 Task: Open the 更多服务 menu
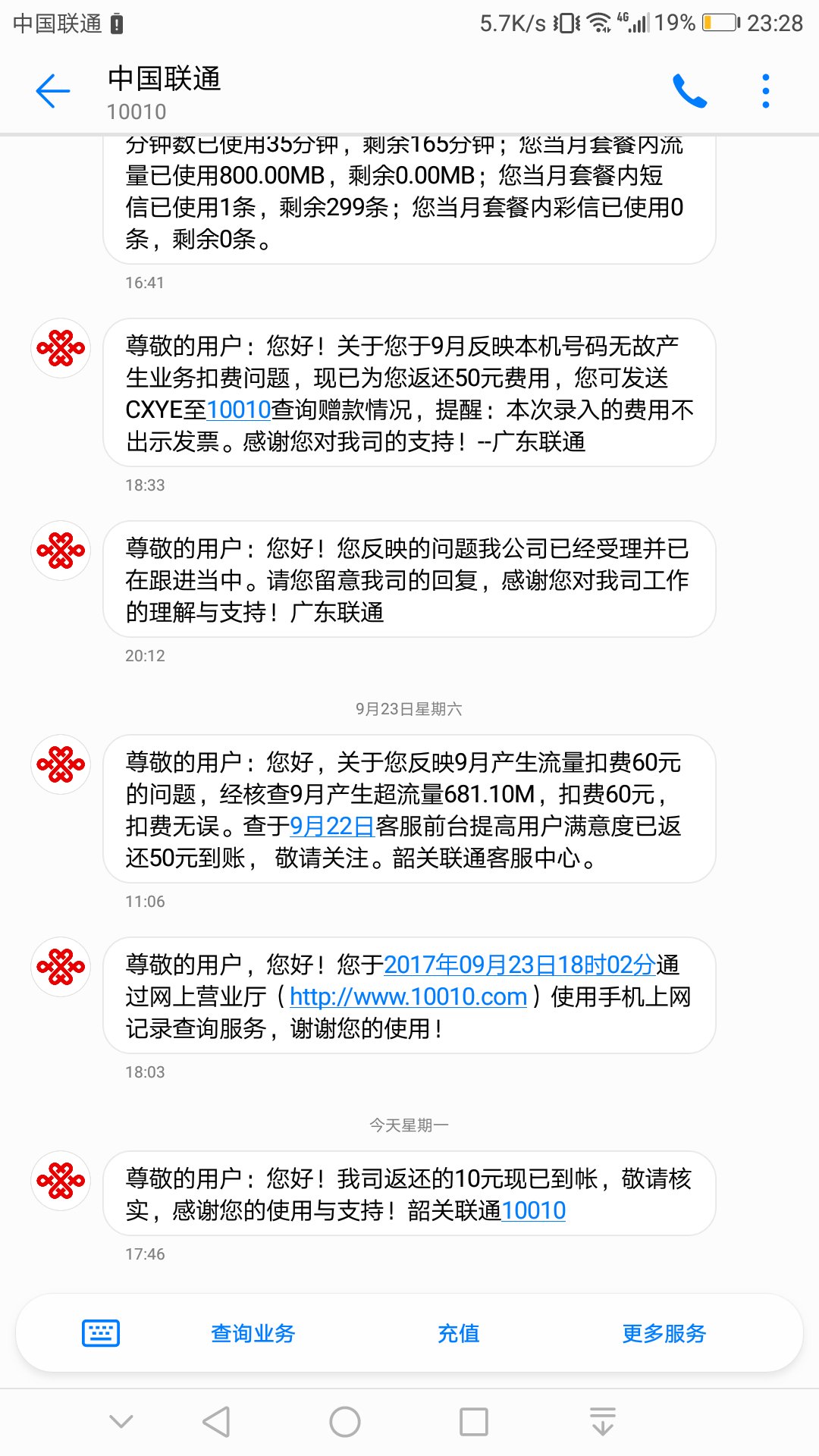pyautogui.click(x=664, y=1333)
